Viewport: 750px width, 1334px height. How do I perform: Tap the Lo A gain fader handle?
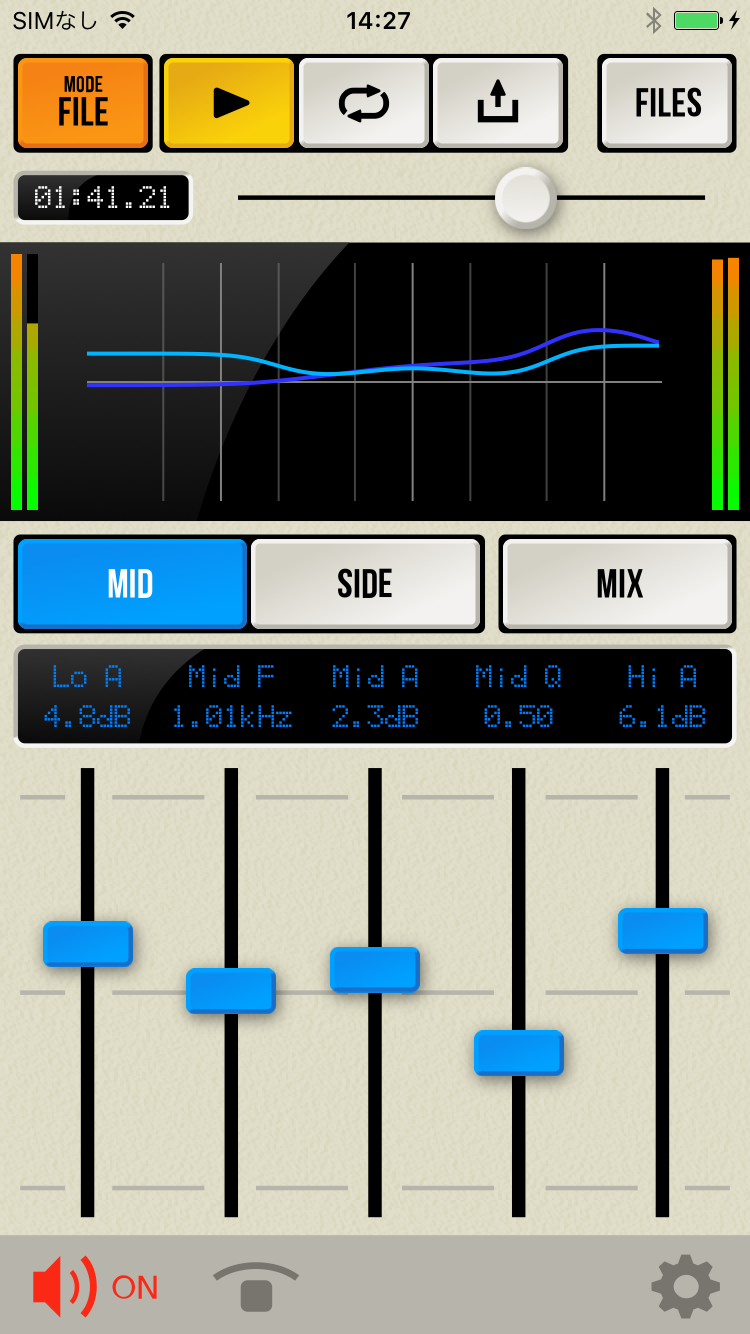[88, 943]
